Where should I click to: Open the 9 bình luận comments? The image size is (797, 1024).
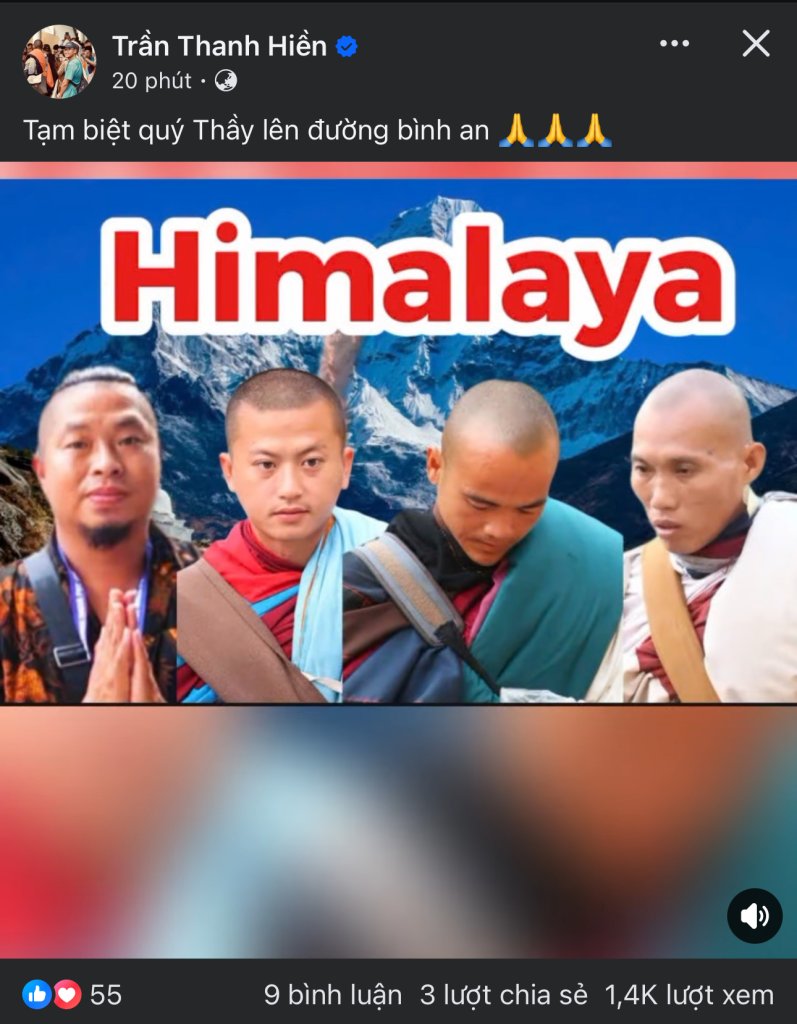(x=333, y=995)
